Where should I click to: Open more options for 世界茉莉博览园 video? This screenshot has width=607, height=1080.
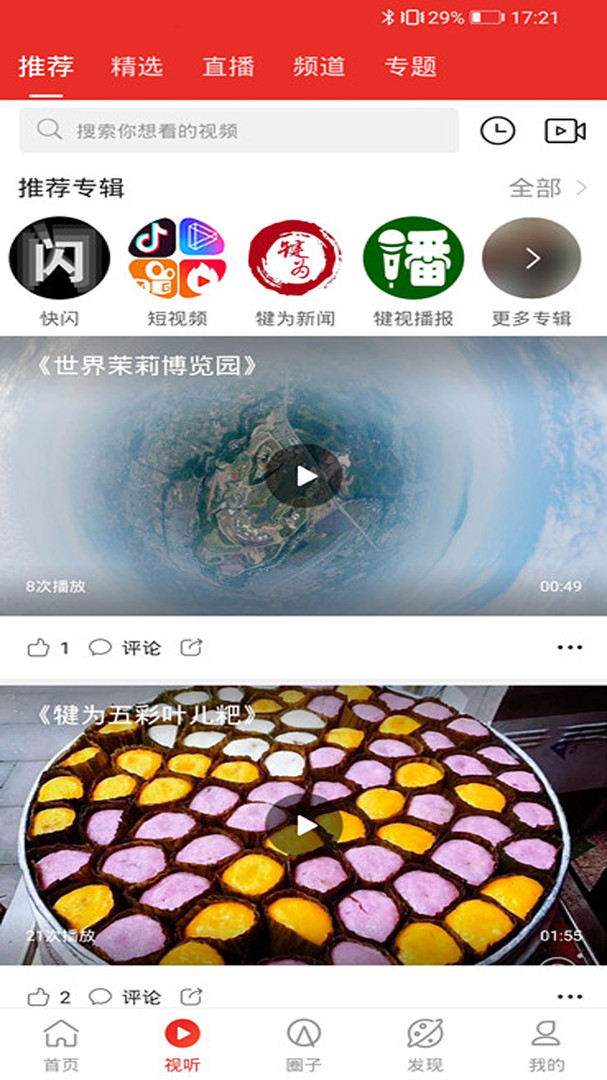click(569, 648)
